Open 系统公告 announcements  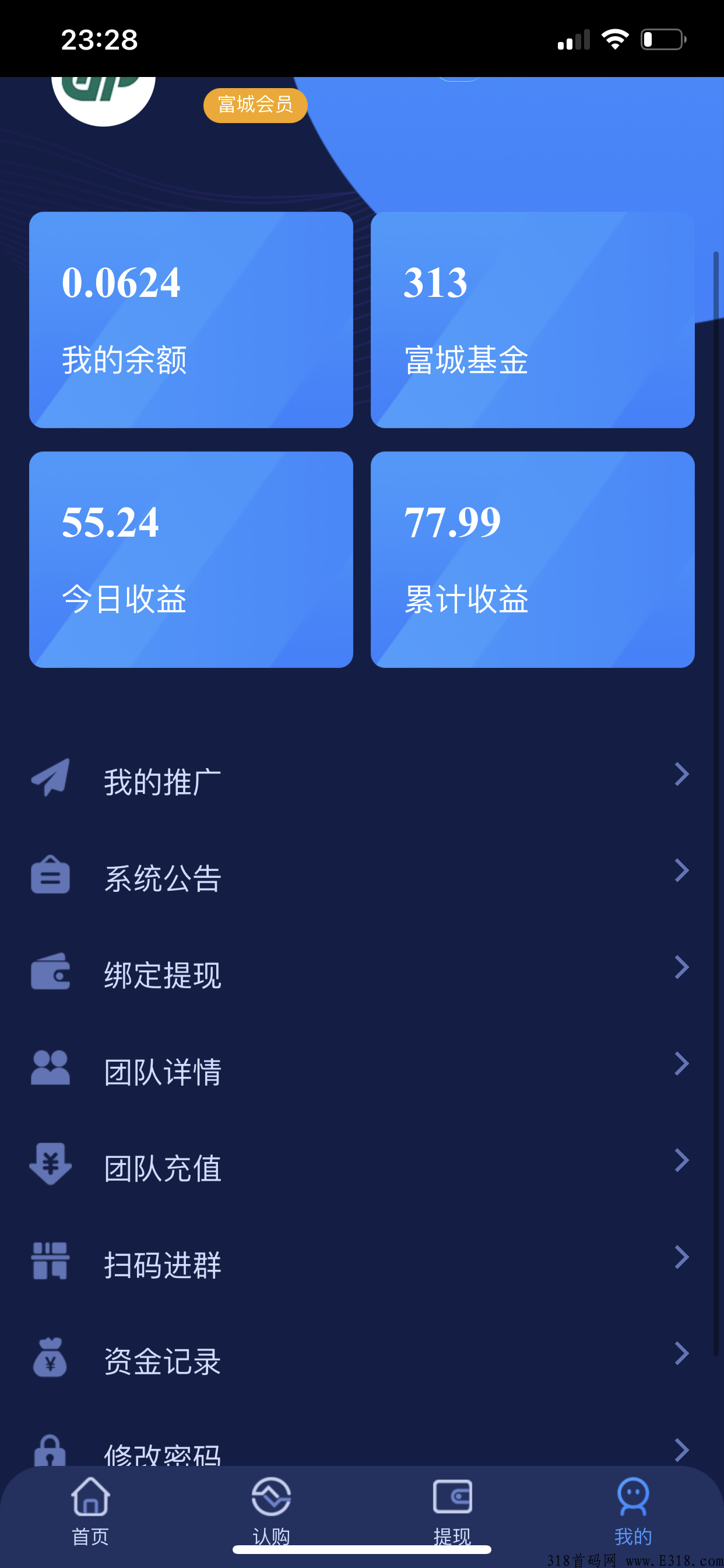362,877
